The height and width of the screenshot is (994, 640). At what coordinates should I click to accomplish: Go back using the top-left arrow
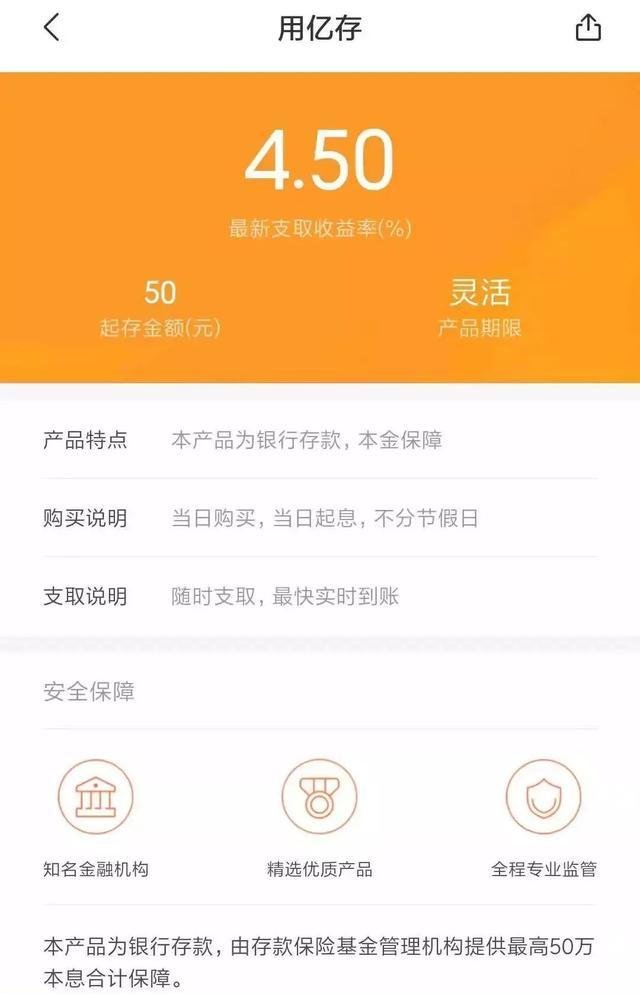pos(52,28)
